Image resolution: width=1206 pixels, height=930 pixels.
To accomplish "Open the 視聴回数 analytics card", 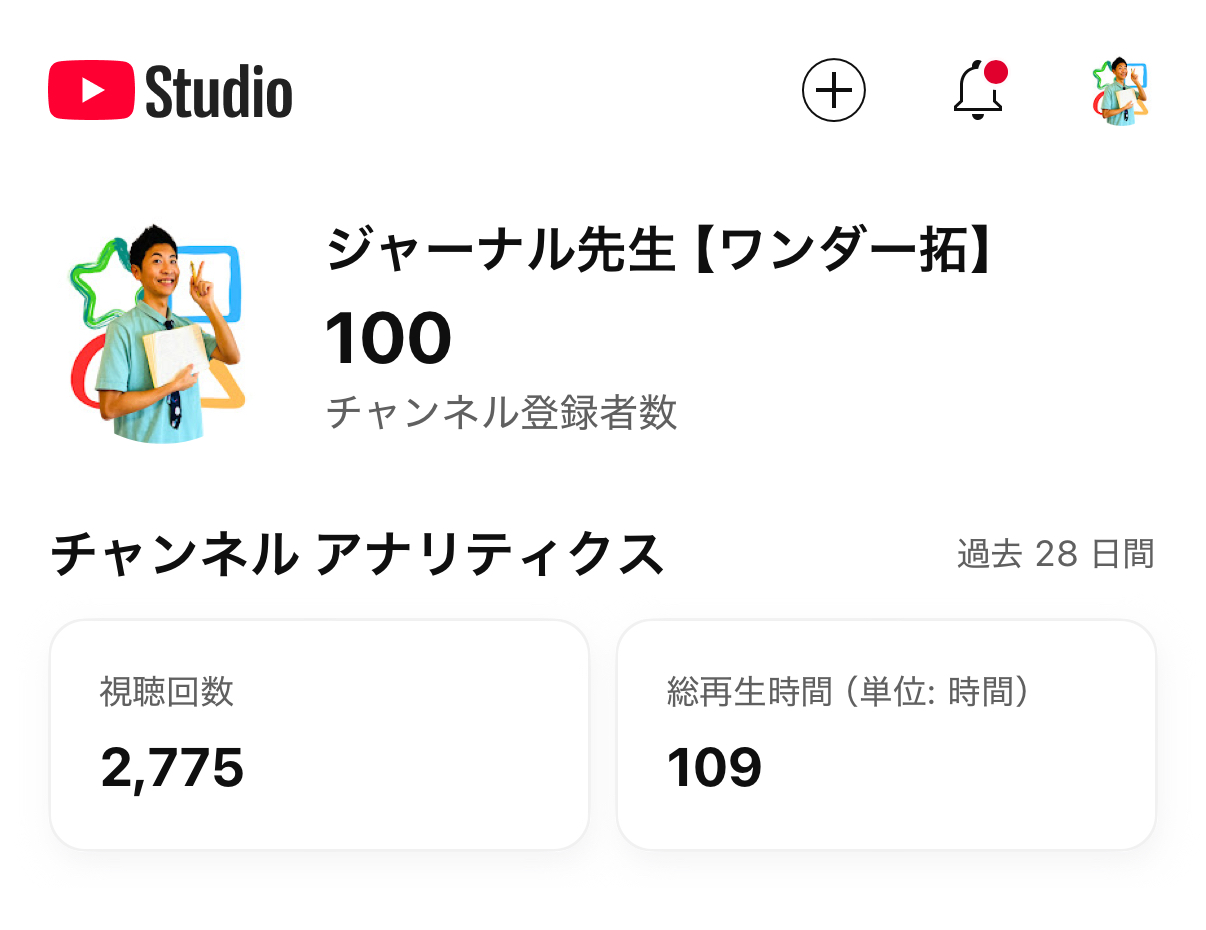I will coord(319,735).
